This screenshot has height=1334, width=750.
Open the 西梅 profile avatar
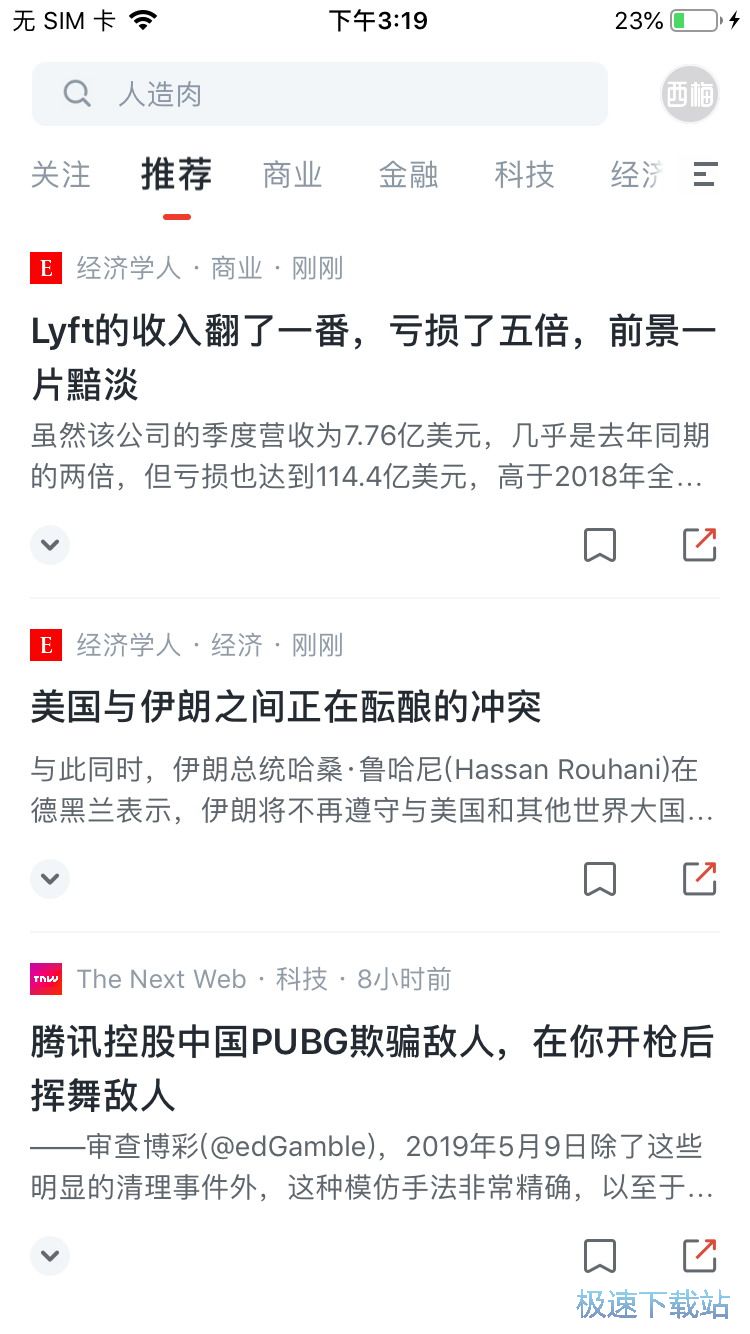click(x=690, y=94)
